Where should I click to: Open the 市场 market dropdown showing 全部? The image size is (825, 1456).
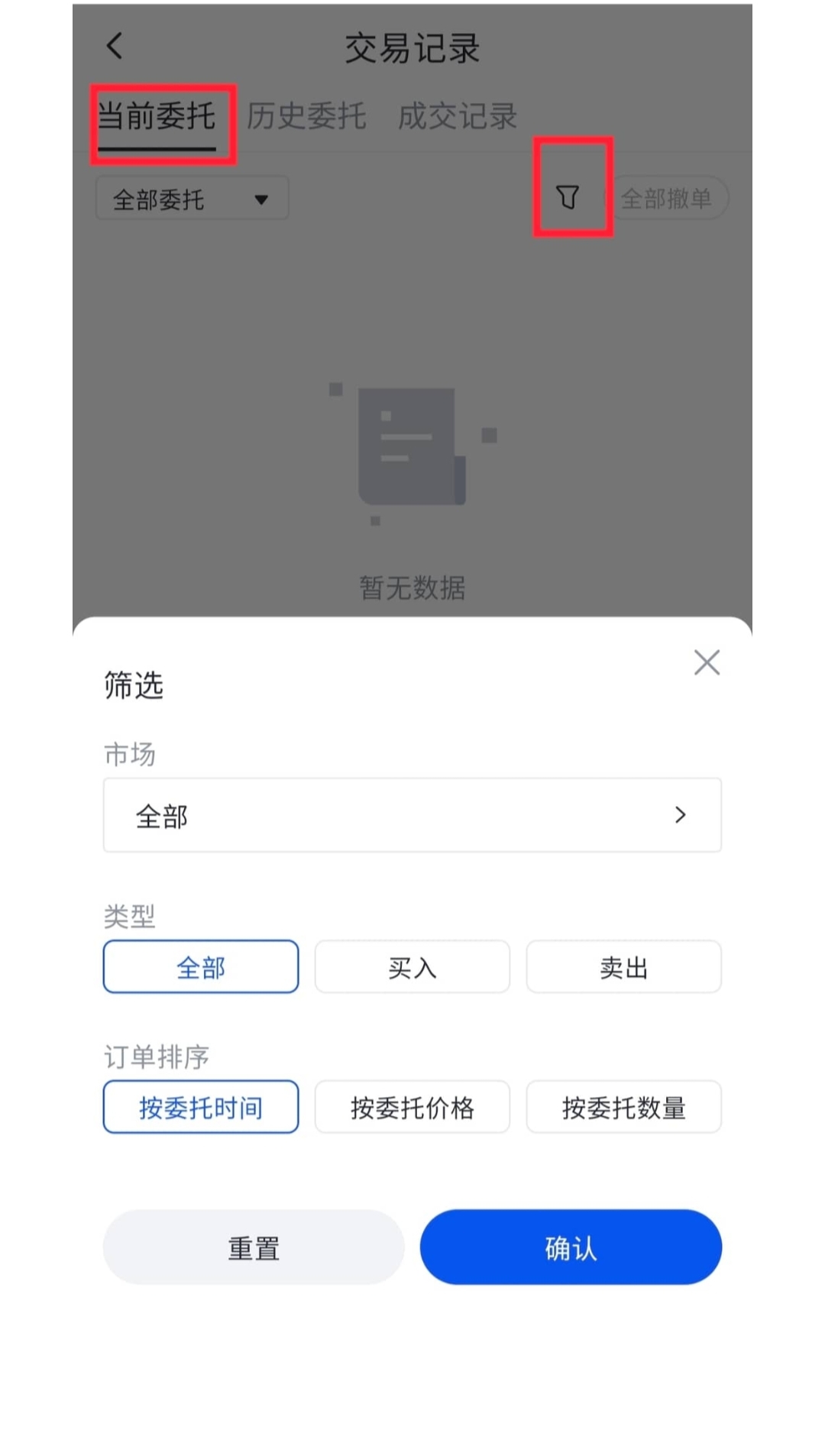point(412,815)
